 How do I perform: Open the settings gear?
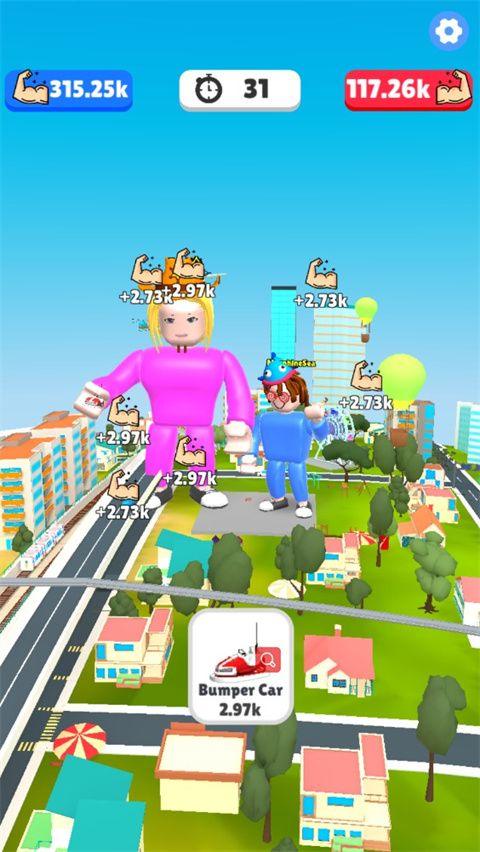pos(448,31)
